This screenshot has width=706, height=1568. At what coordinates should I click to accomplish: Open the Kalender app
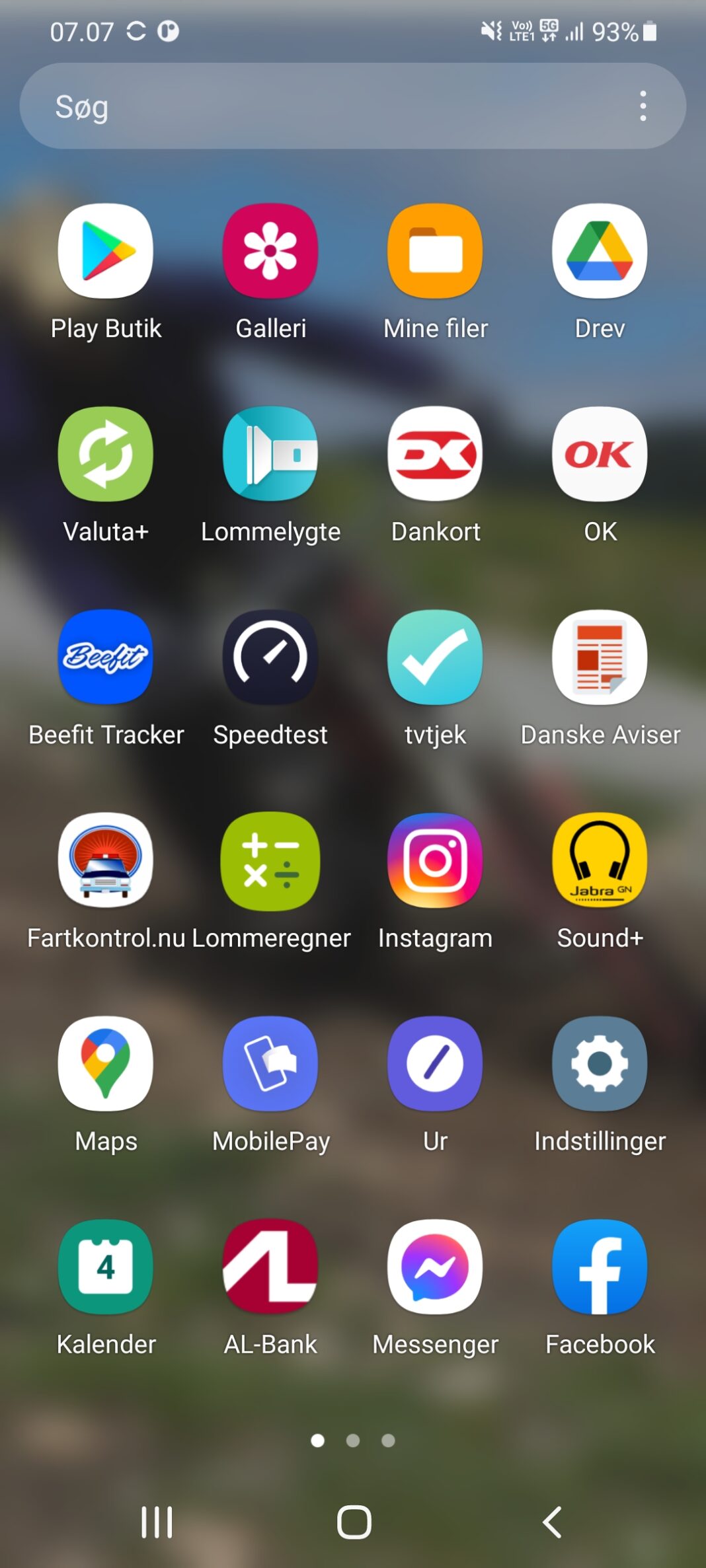click(106, 1266)
